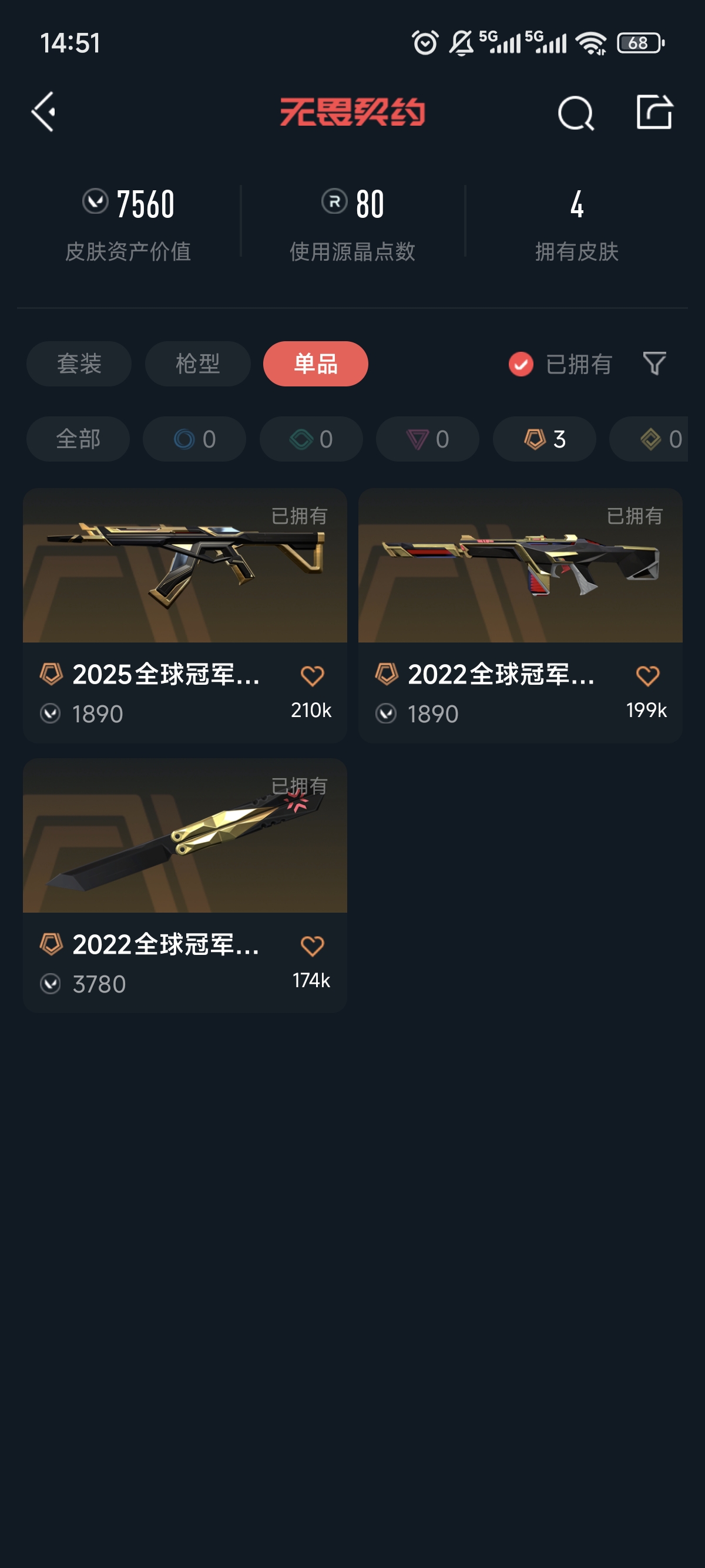The image size is (705, 1568).
Task: Like the skin with 199k hearts
Action: [648, 677]
